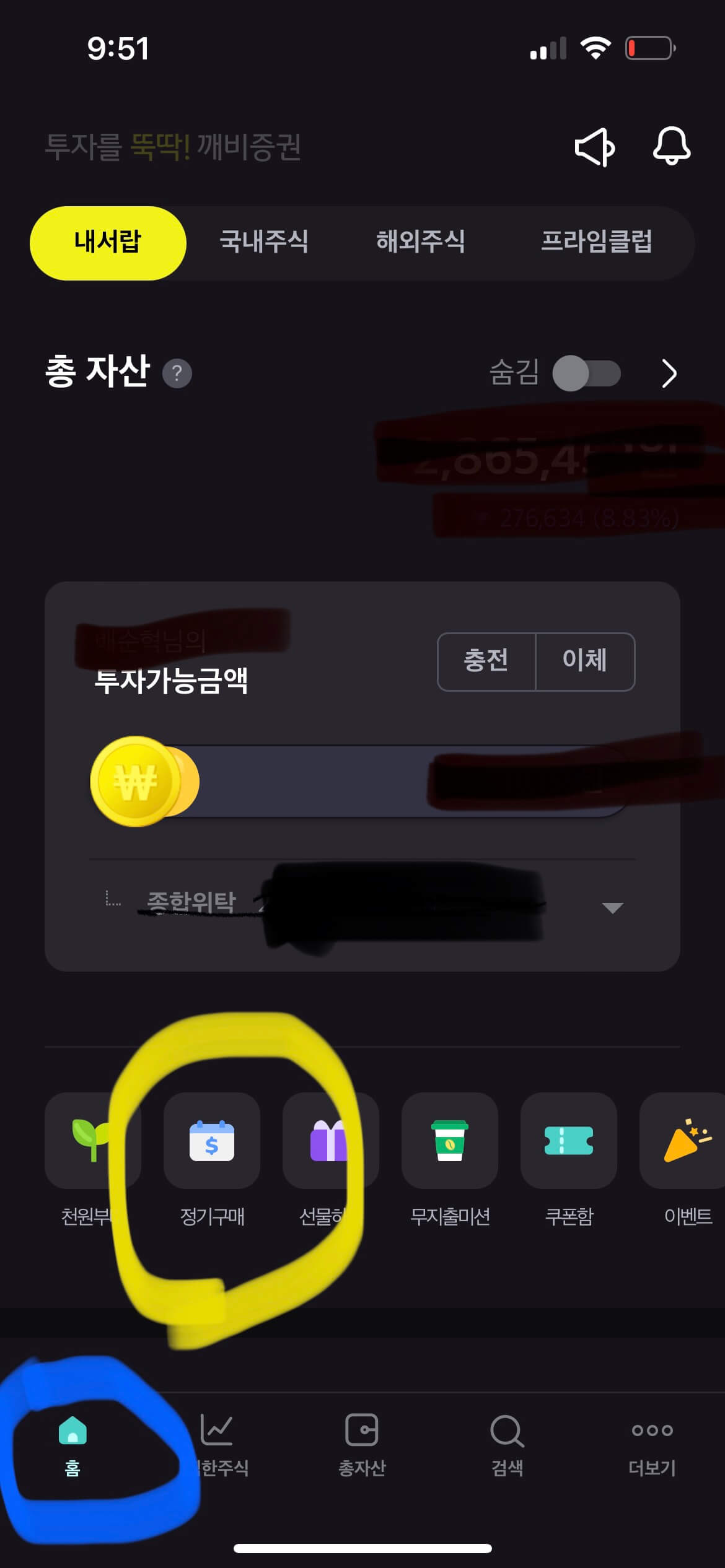Switch to the 총자산 bottom tab
The image size is (725, 1568).
(362, 1444)
